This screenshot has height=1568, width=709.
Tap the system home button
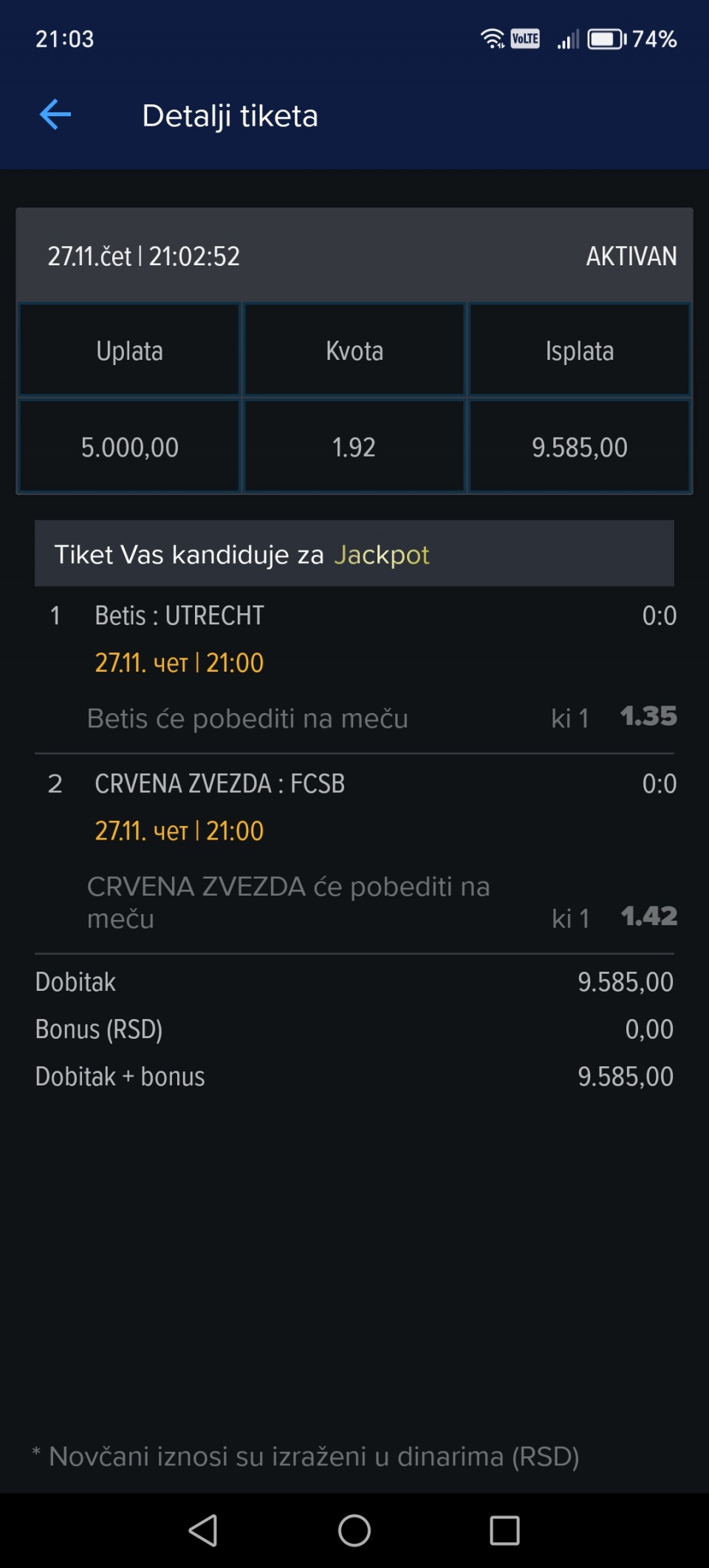pyautogui.click(x=354, y=1530)
